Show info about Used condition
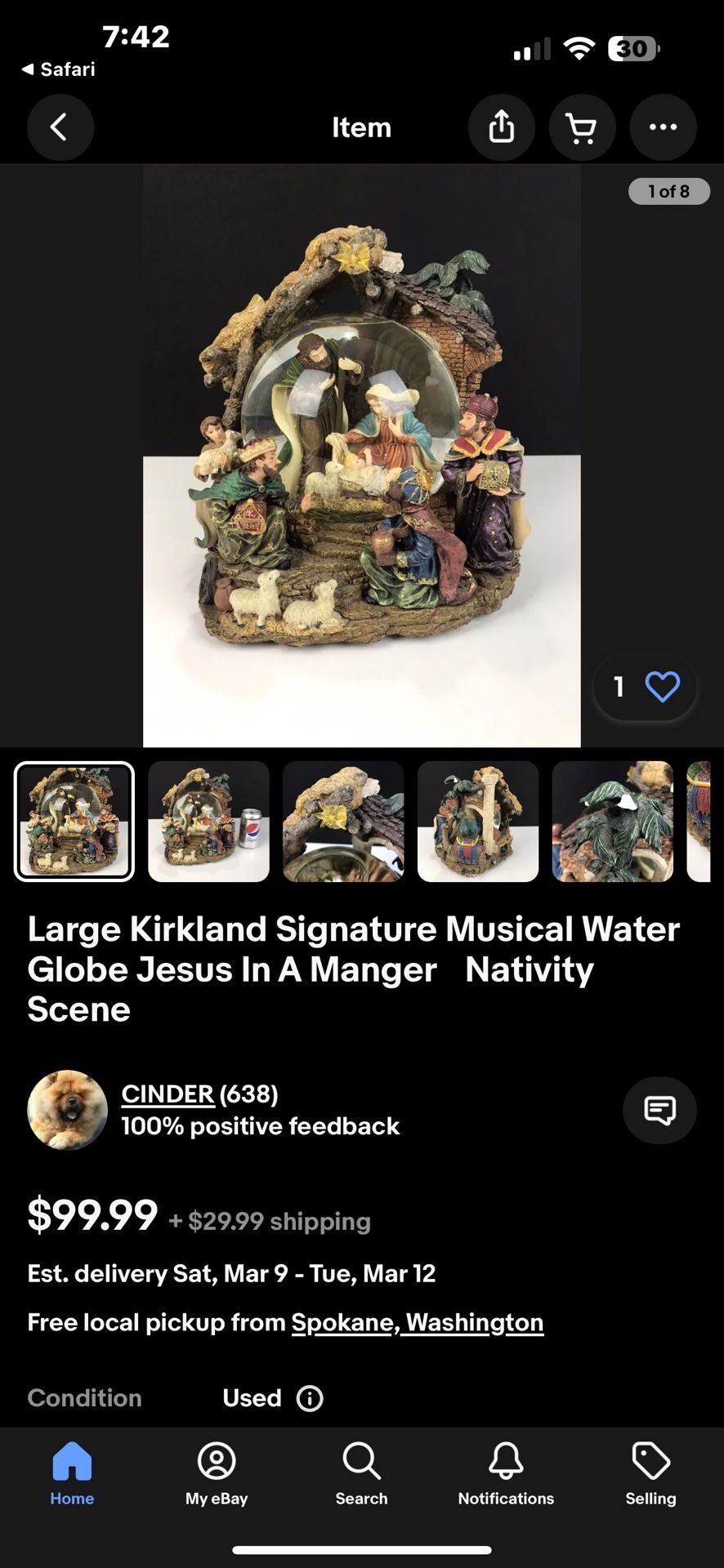 click(x=310, y=1398)
